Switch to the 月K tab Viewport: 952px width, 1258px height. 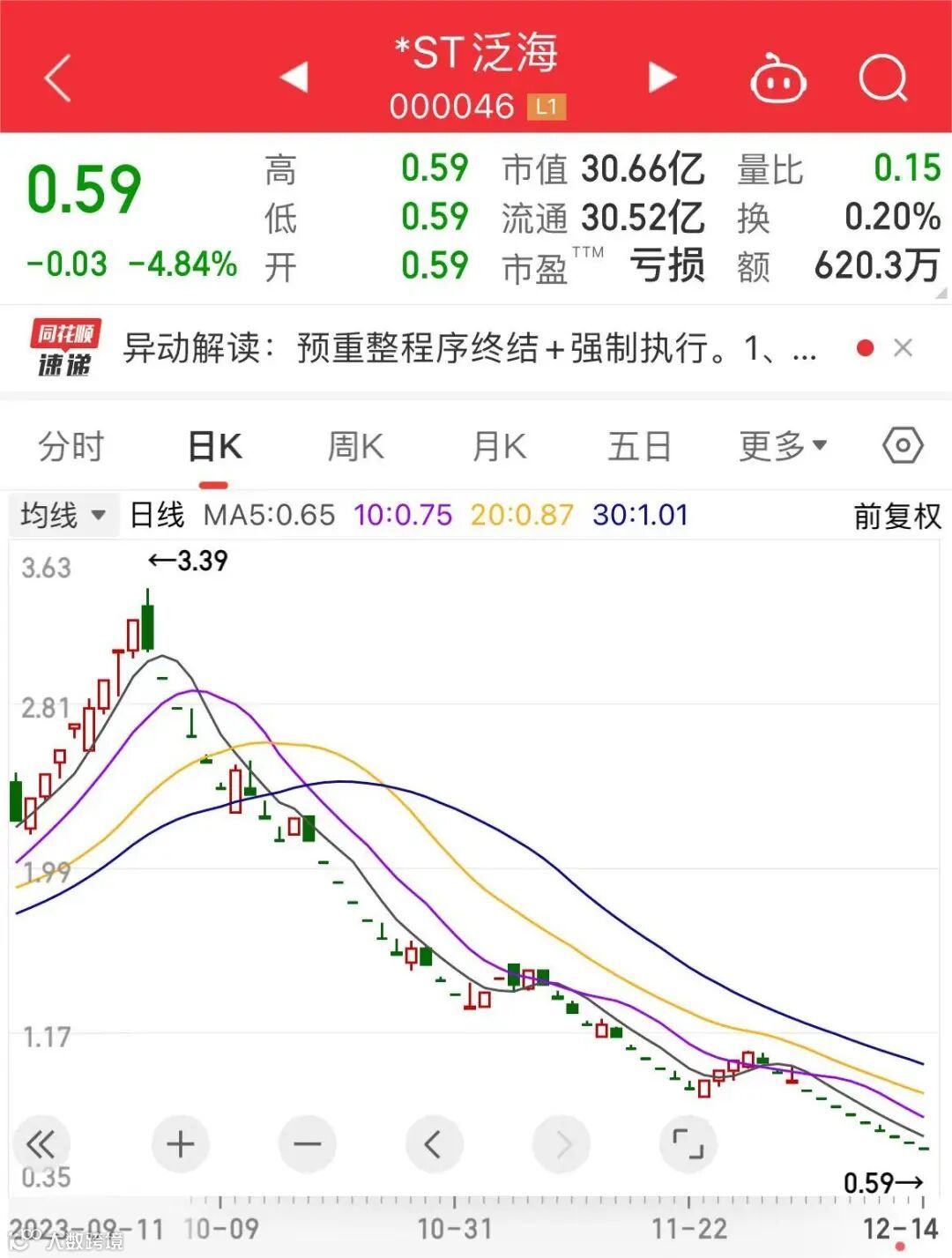coord(499,446)
